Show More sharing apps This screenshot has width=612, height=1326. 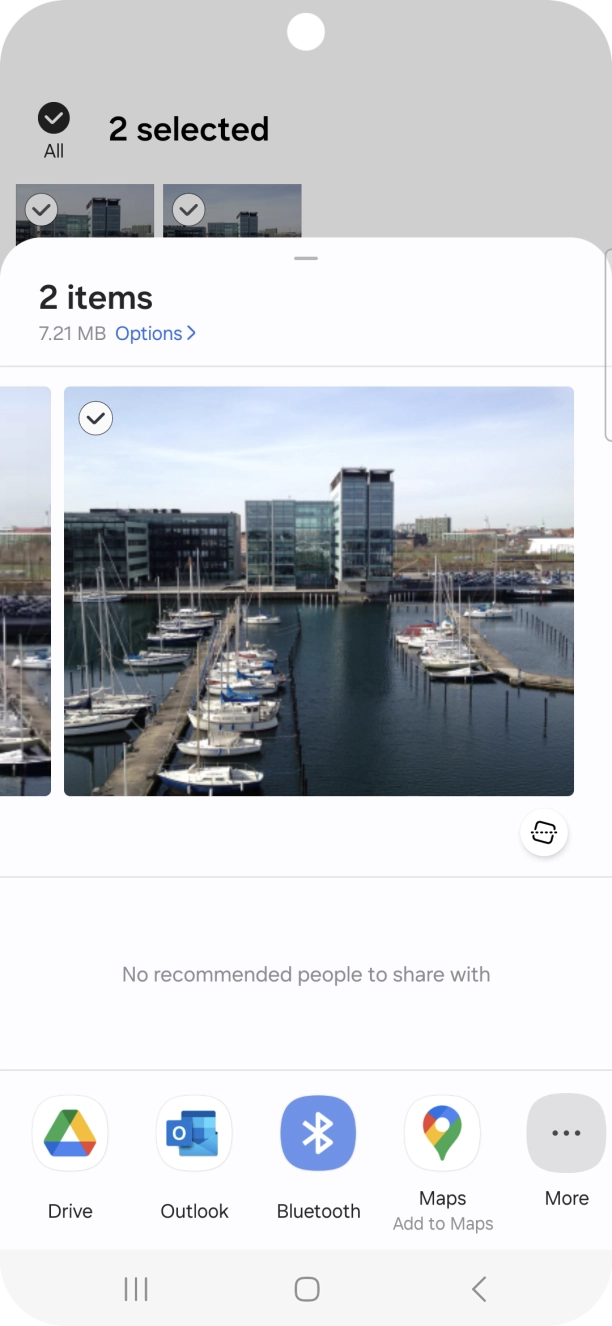pos(566,1134)
